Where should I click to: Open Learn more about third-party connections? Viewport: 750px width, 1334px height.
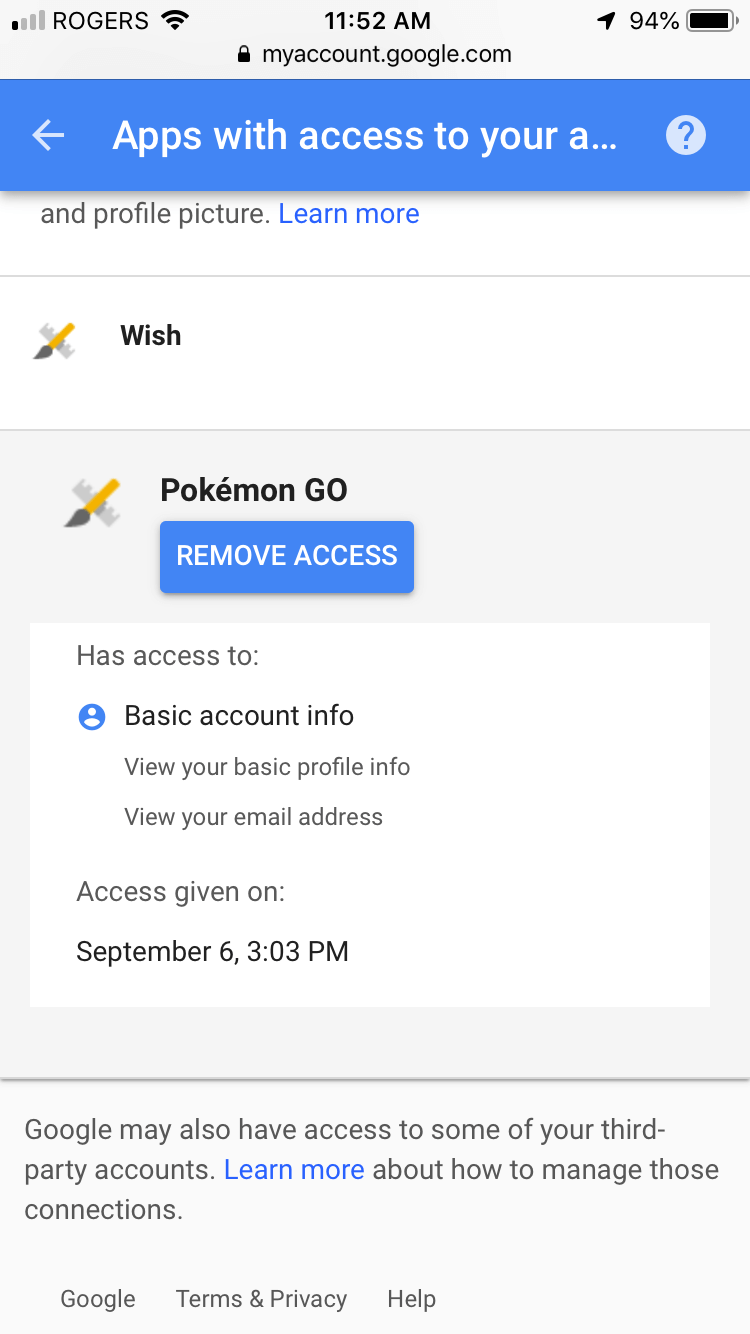pos(294,1169)
